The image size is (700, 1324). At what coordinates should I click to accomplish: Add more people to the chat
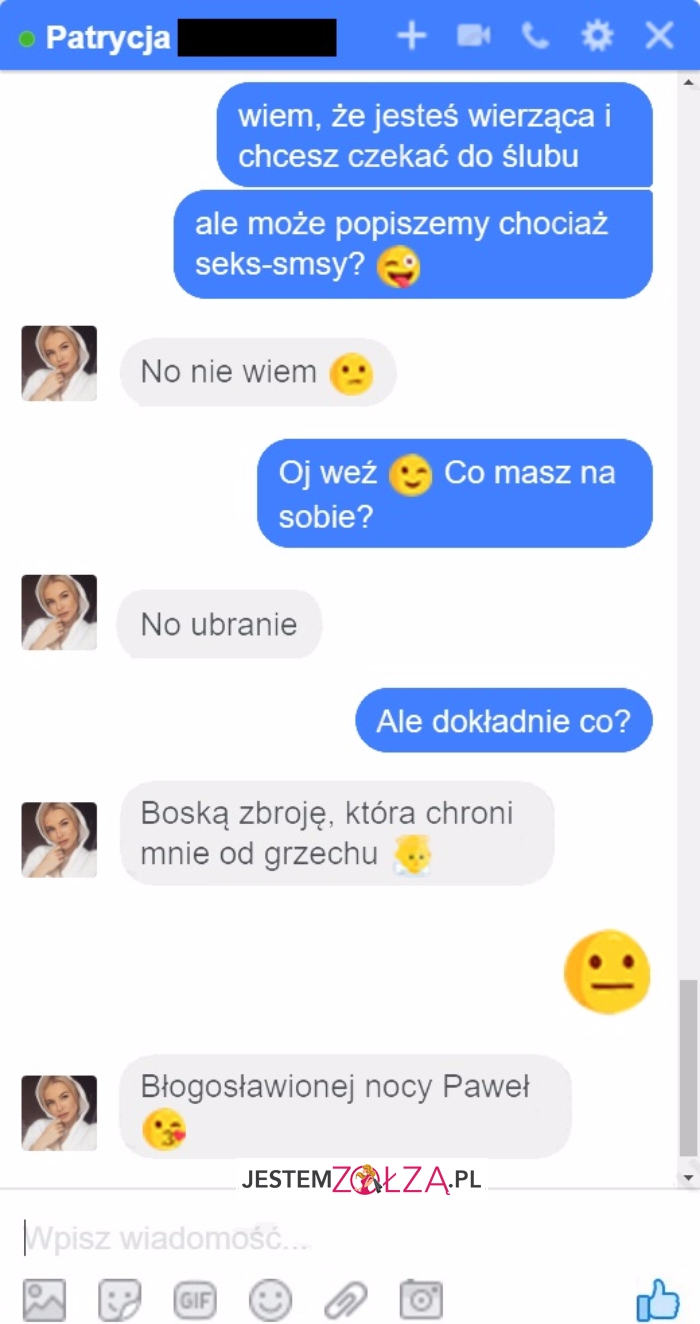(x=412, y=36)
